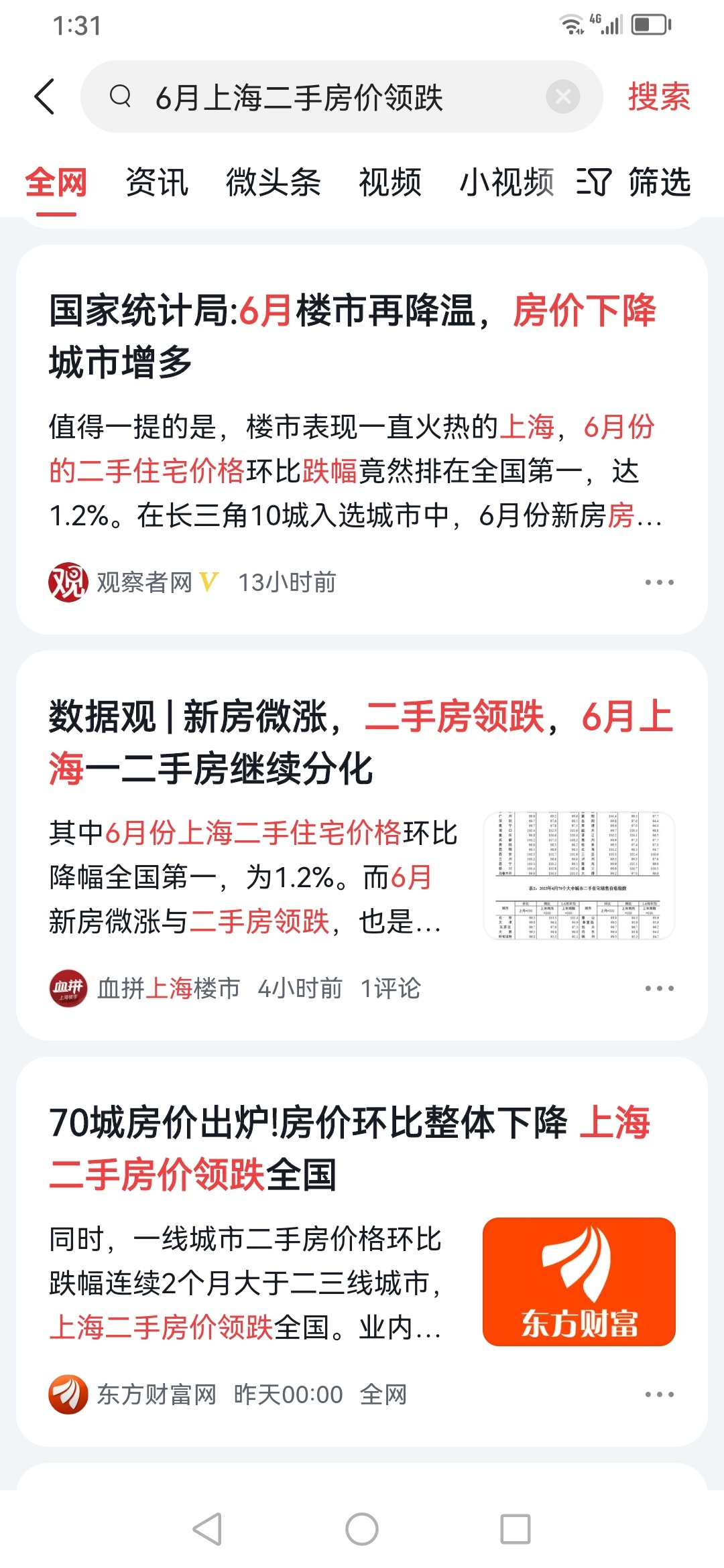Switch to the 视频 tab
Image resolution: width=724 pixels, height=1568 pixels.
(x=390, y=182)
